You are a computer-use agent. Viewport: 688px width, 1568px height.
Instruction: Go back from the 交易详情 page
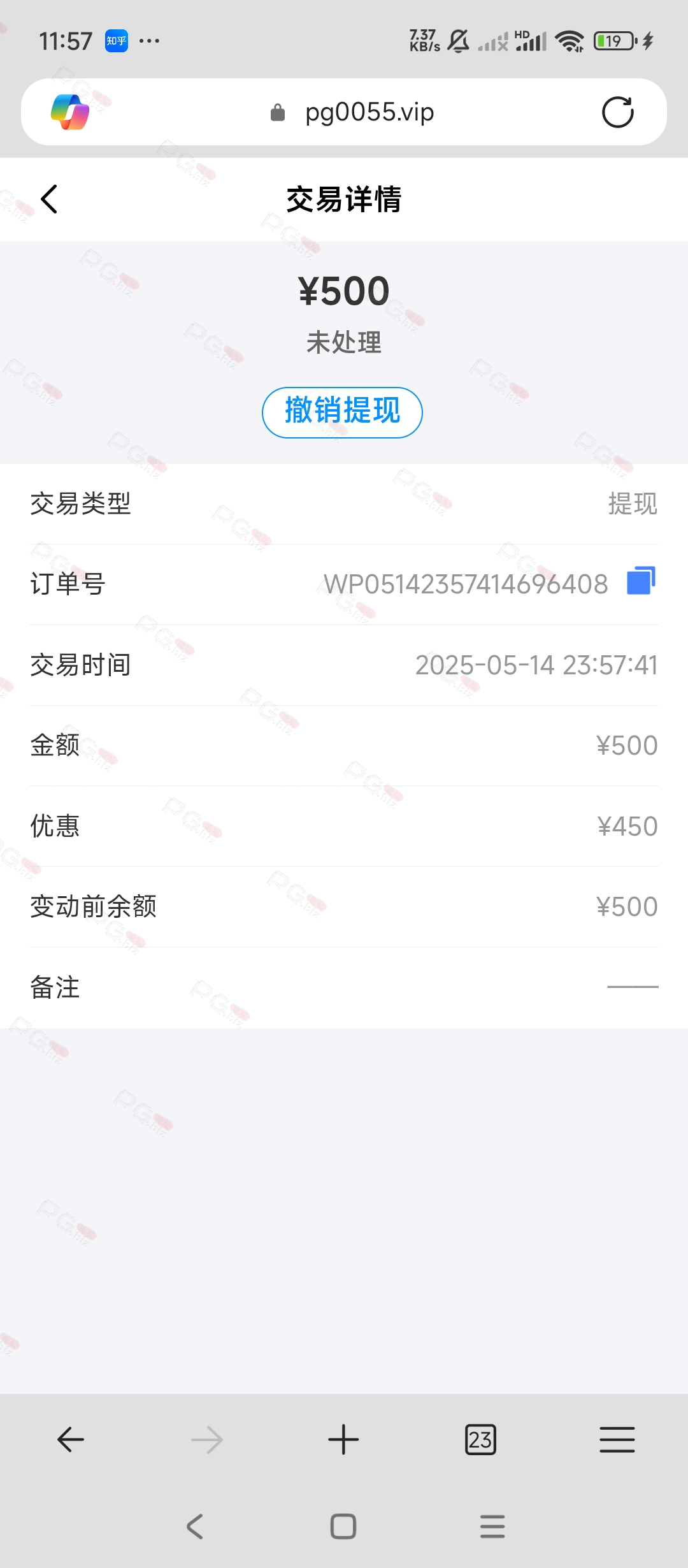click(x=49, y=199)
